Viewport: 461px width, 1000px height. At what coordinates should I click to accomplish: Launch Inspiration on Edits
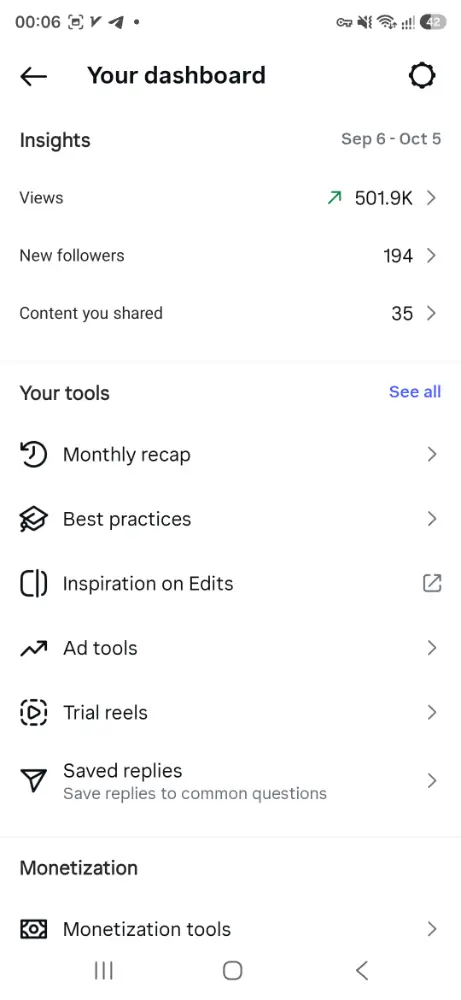(x=230, y=584)
